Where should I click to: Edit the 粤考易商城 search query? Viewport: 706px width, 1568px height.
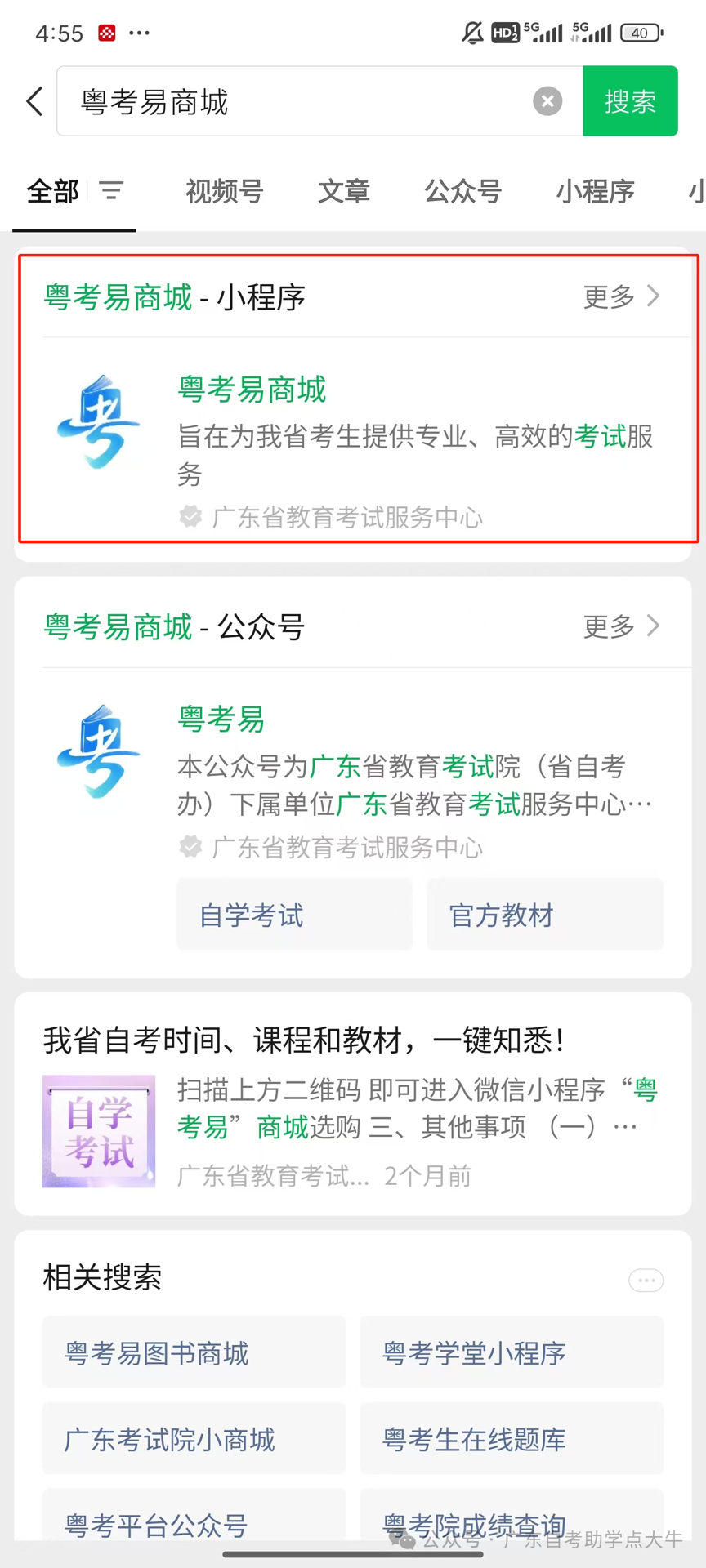(294, 102)
